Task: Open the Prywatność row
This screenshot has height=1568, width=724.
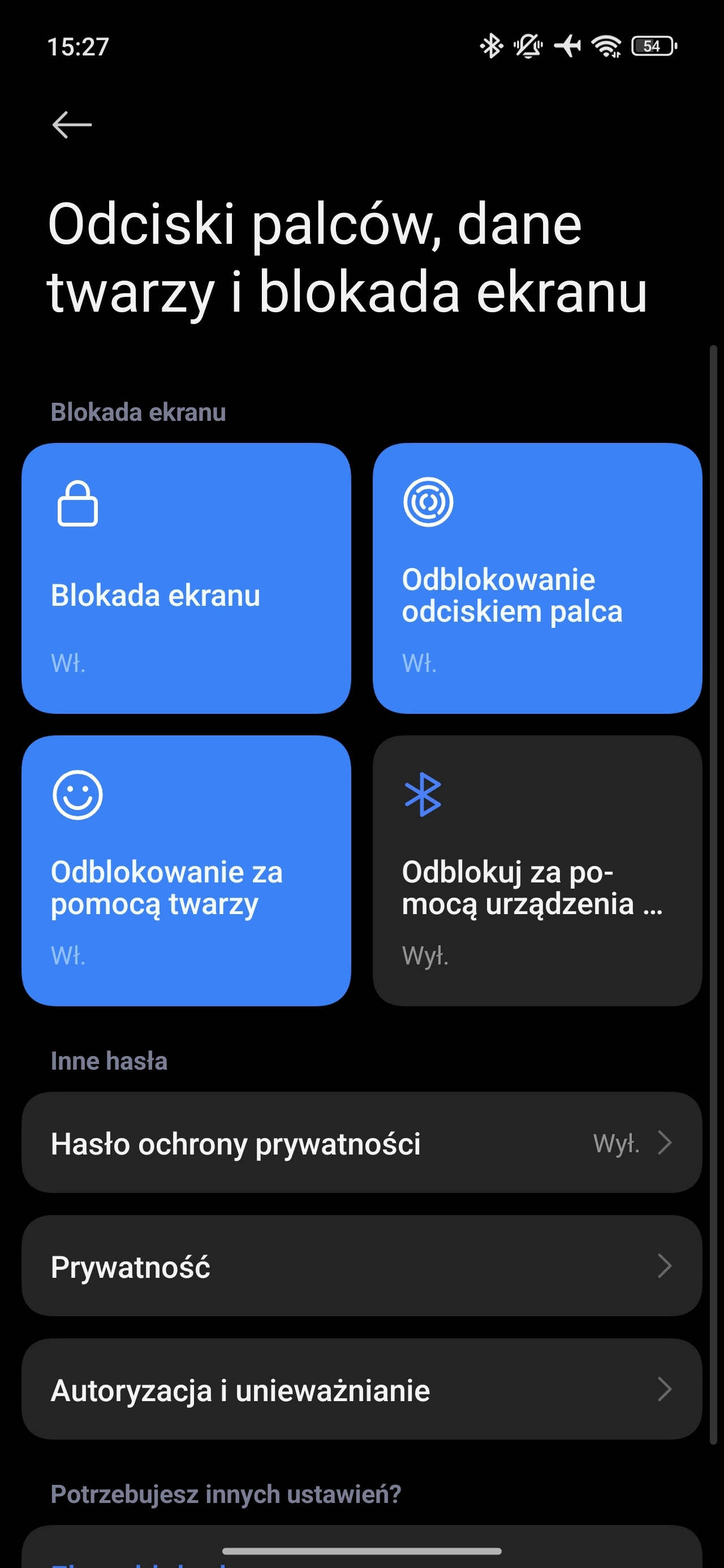Action: tap(361, 1265)
